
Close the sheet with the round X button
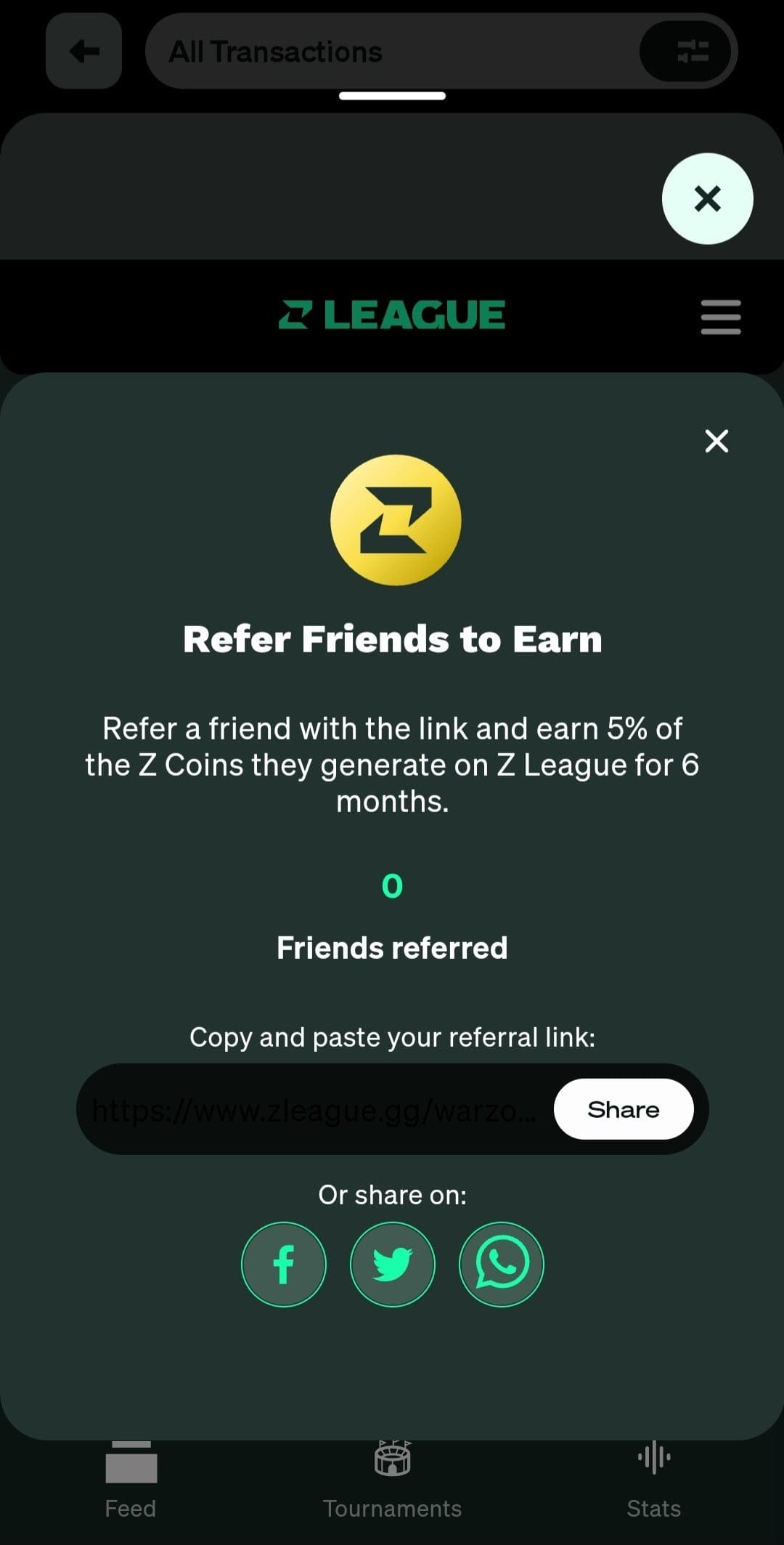pyautogui.click(x=707, y=198)
